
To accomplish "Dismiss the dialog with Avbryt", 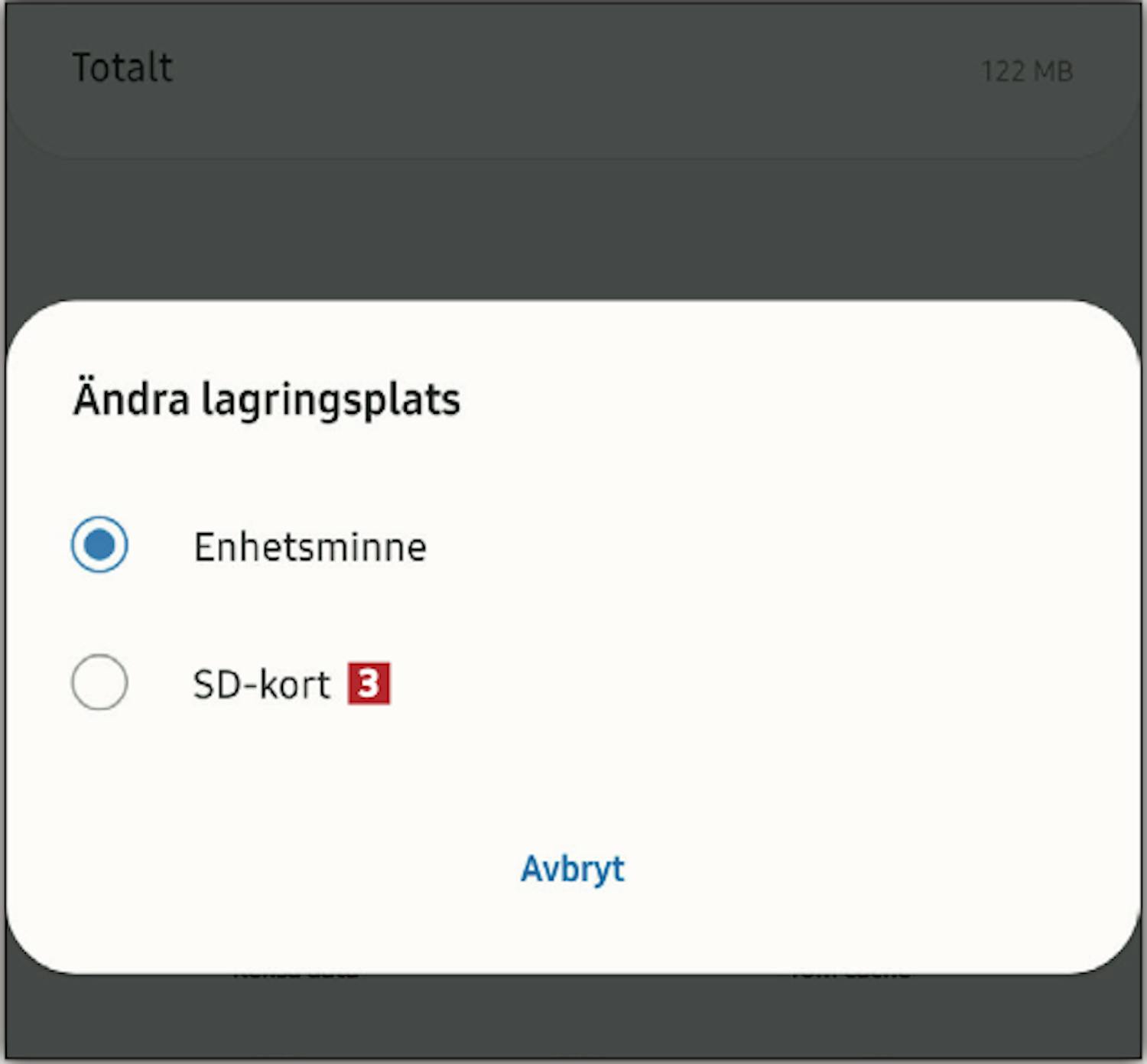I will pos(572,869).
